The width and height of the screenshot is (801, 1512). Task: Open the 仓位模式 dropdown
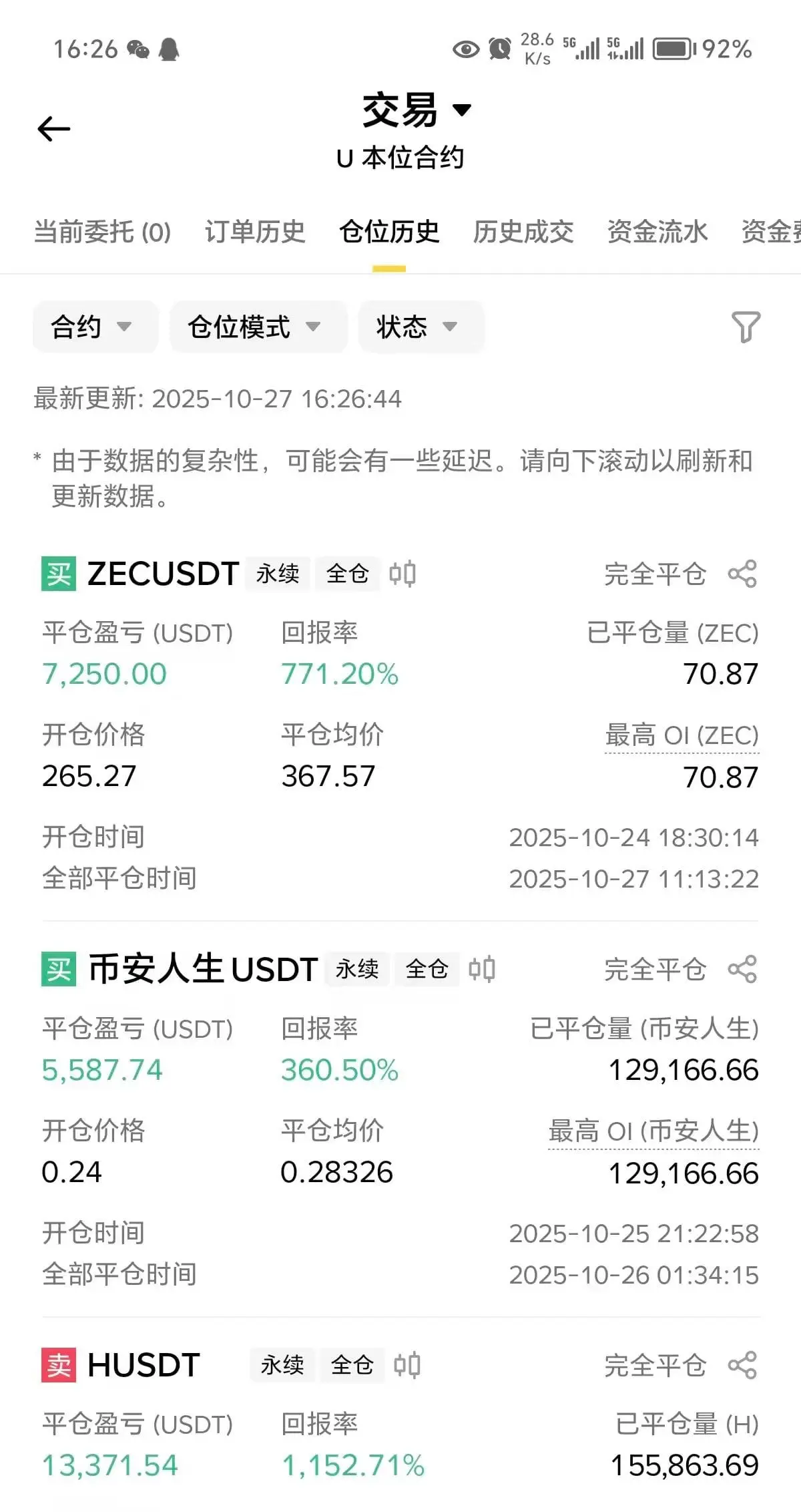(257, 327)
